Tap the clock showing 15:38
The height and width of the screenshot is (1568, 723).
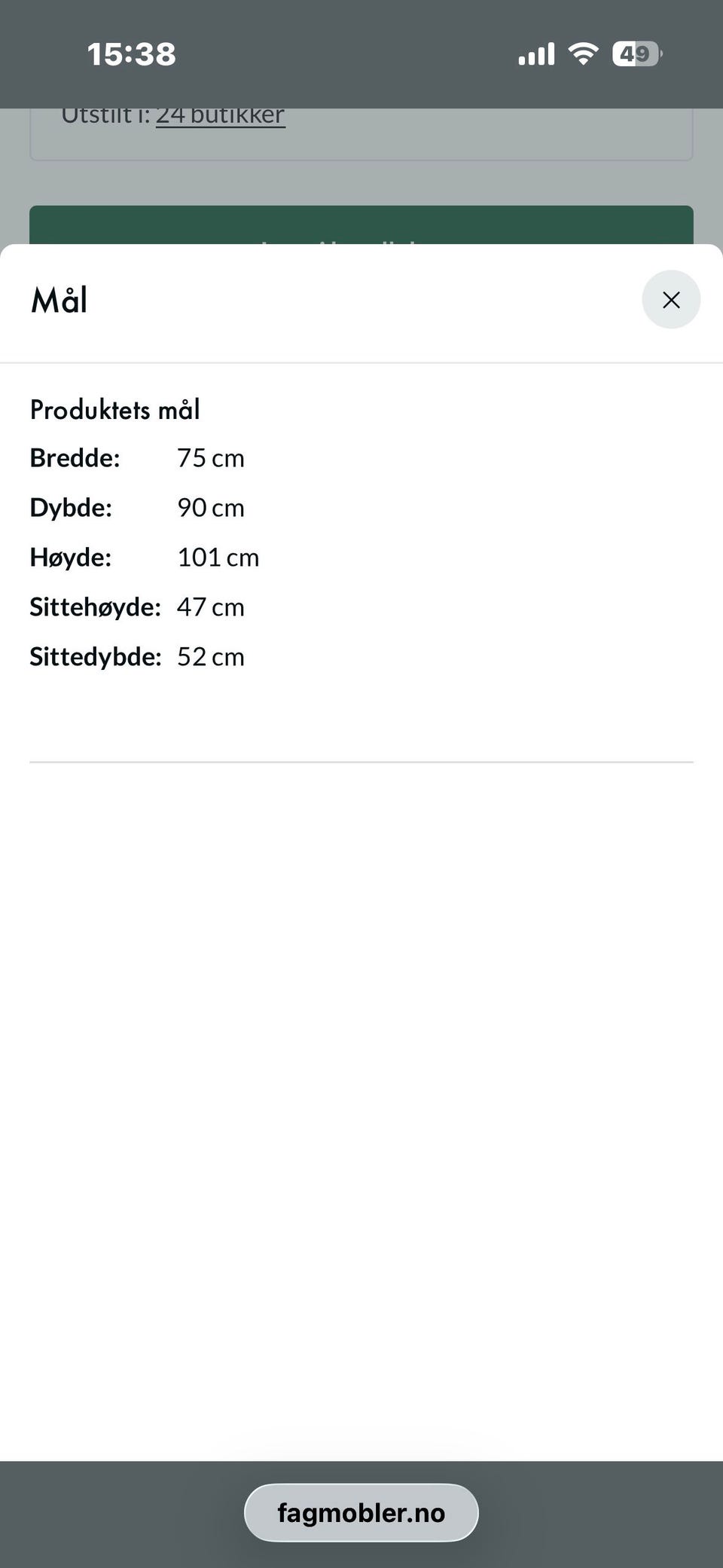tap(131, 53)
